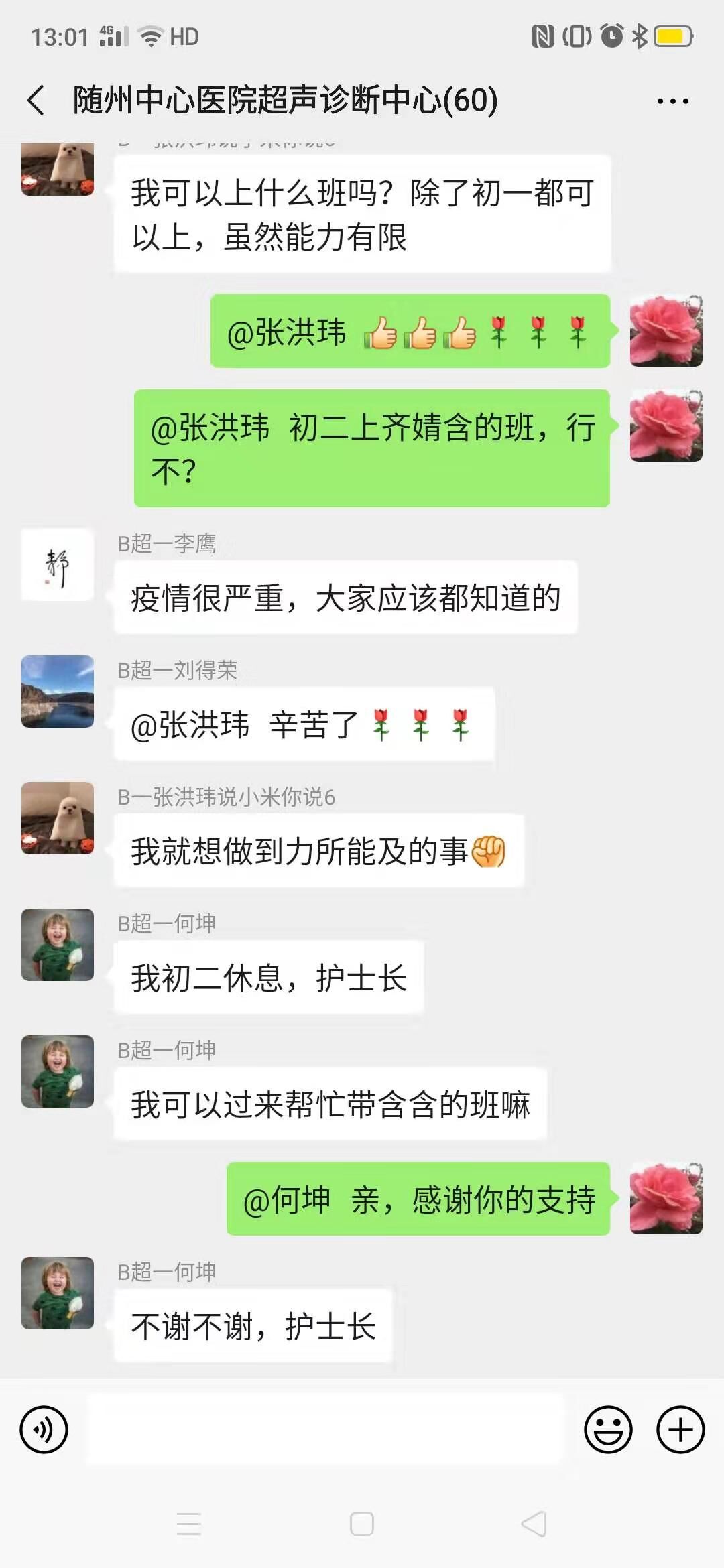
Task: Open the chat info three-dot menu
Action: click(x=672, y=101)
